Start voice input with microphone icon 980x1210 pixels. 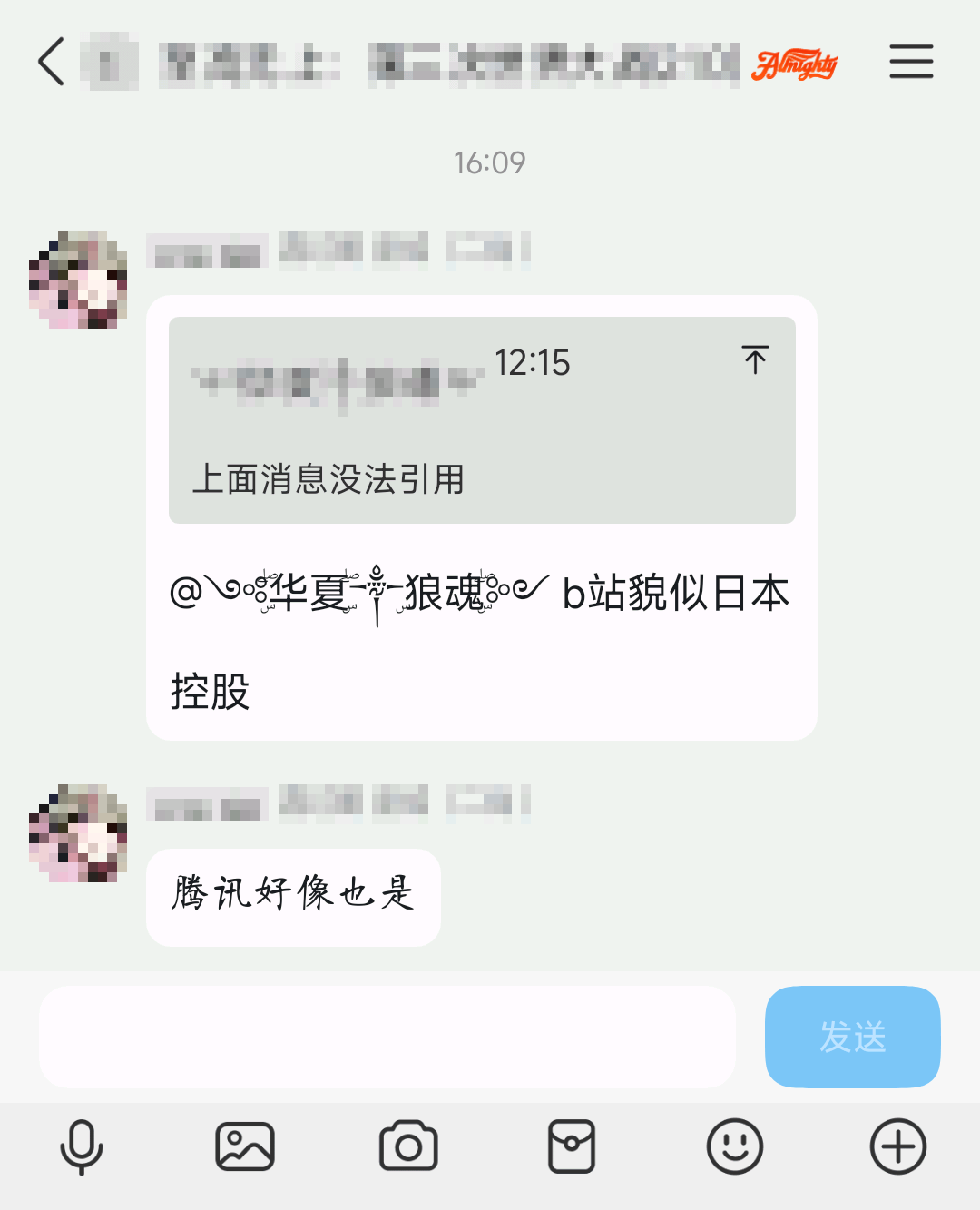[x=82, y=1147]
